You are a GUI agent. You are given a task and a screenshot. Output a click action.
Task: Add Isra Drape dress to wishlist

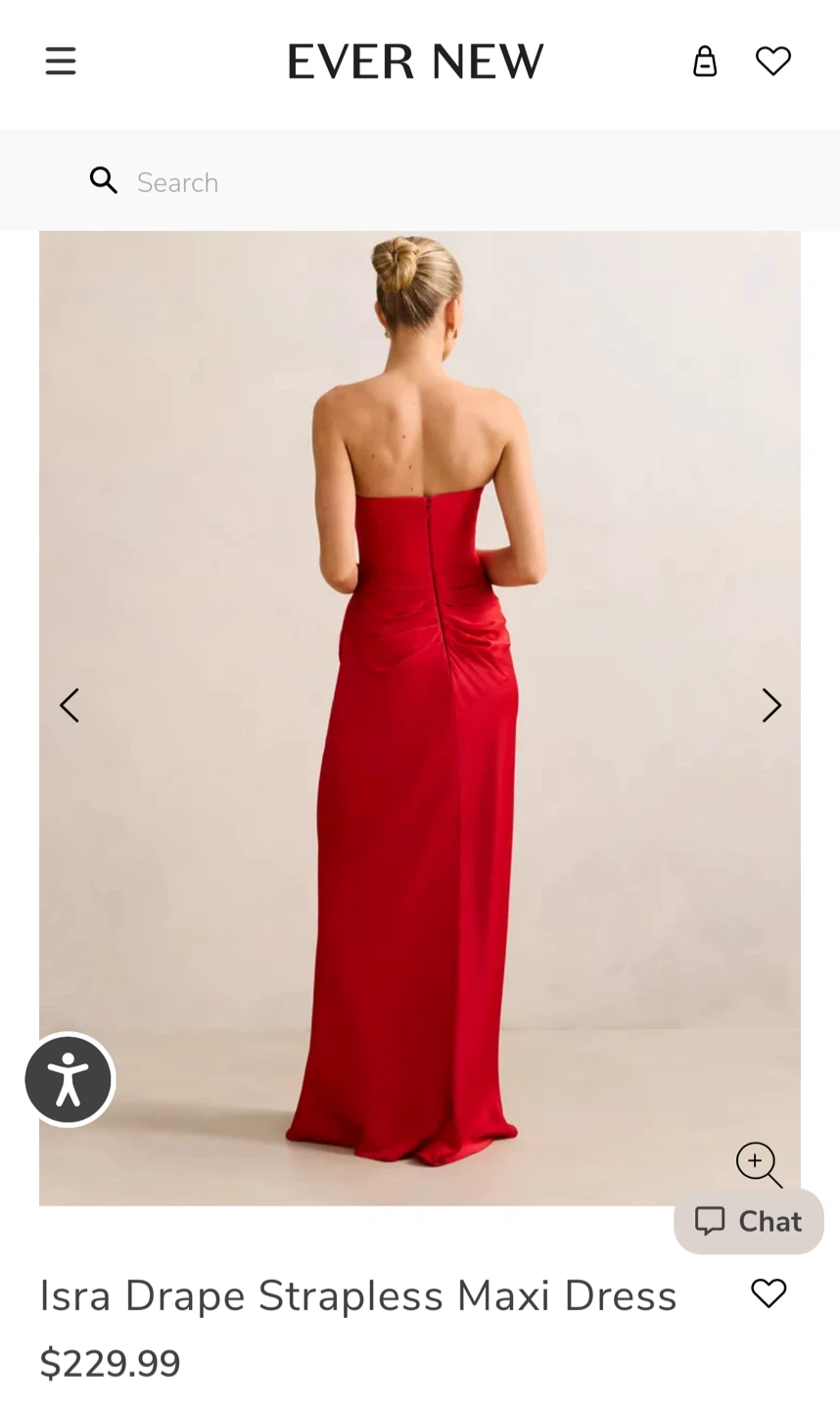click(769, 1293)
